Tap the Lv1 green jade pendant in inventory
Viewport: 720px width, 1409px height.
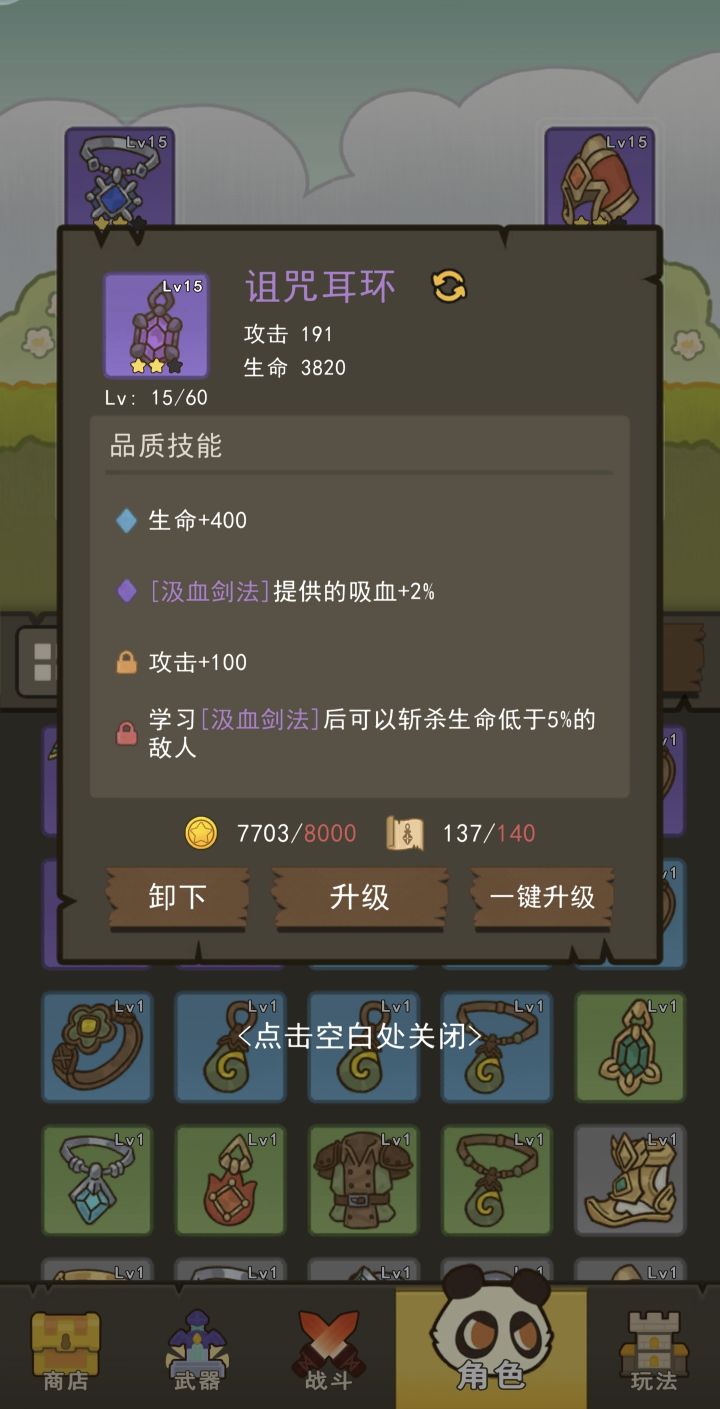coord(630,1046)
